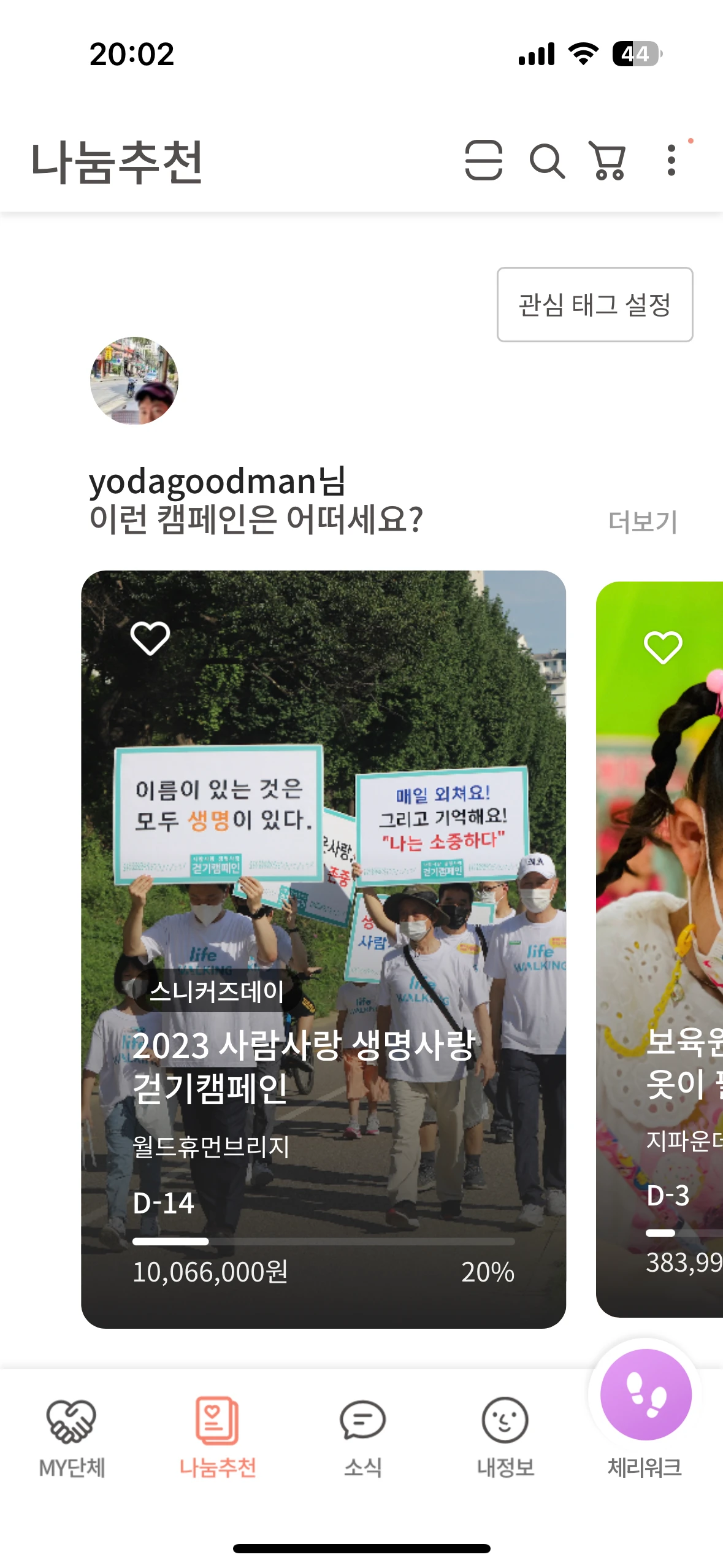This screenshot has height=1568, width=723.
Task: Tap the 관심 태그 설정 button
Action: pyautogui.click(x=594, y=304)
